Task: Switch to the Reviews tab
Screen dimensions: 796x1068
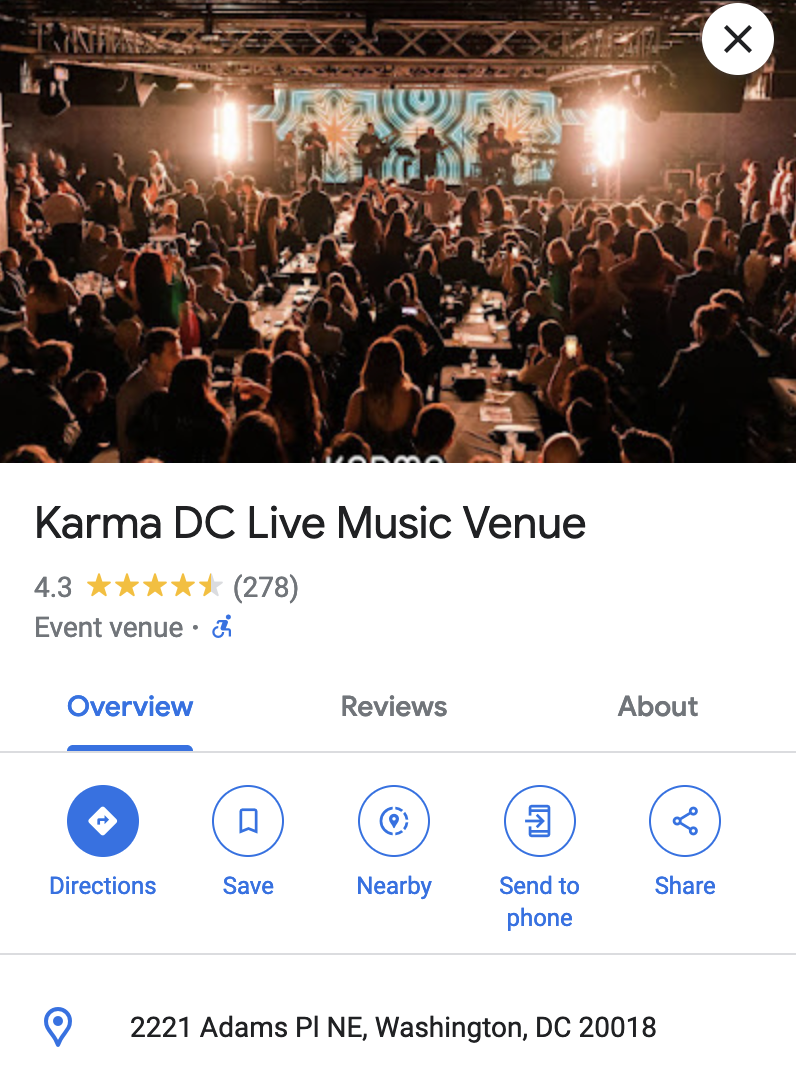Action: click(393, 706)
